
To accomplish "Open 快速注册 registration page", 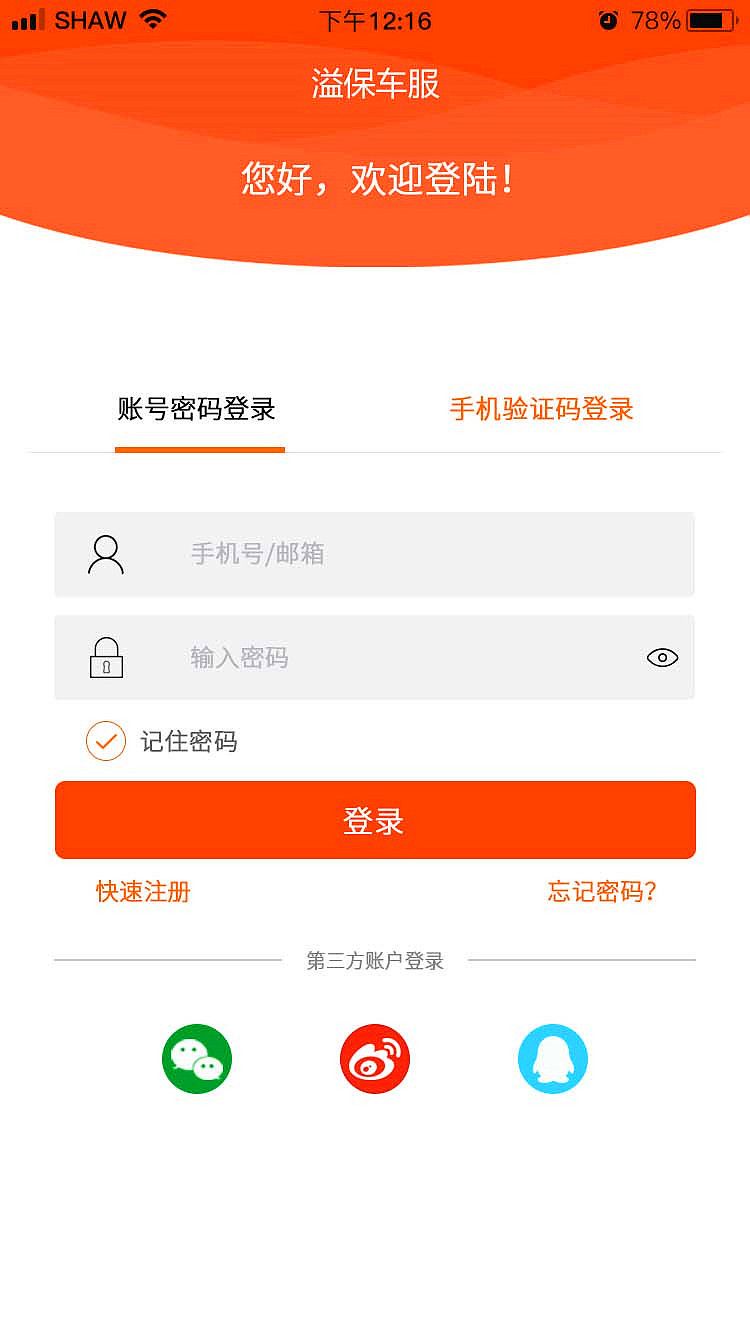I will [142, 891].
